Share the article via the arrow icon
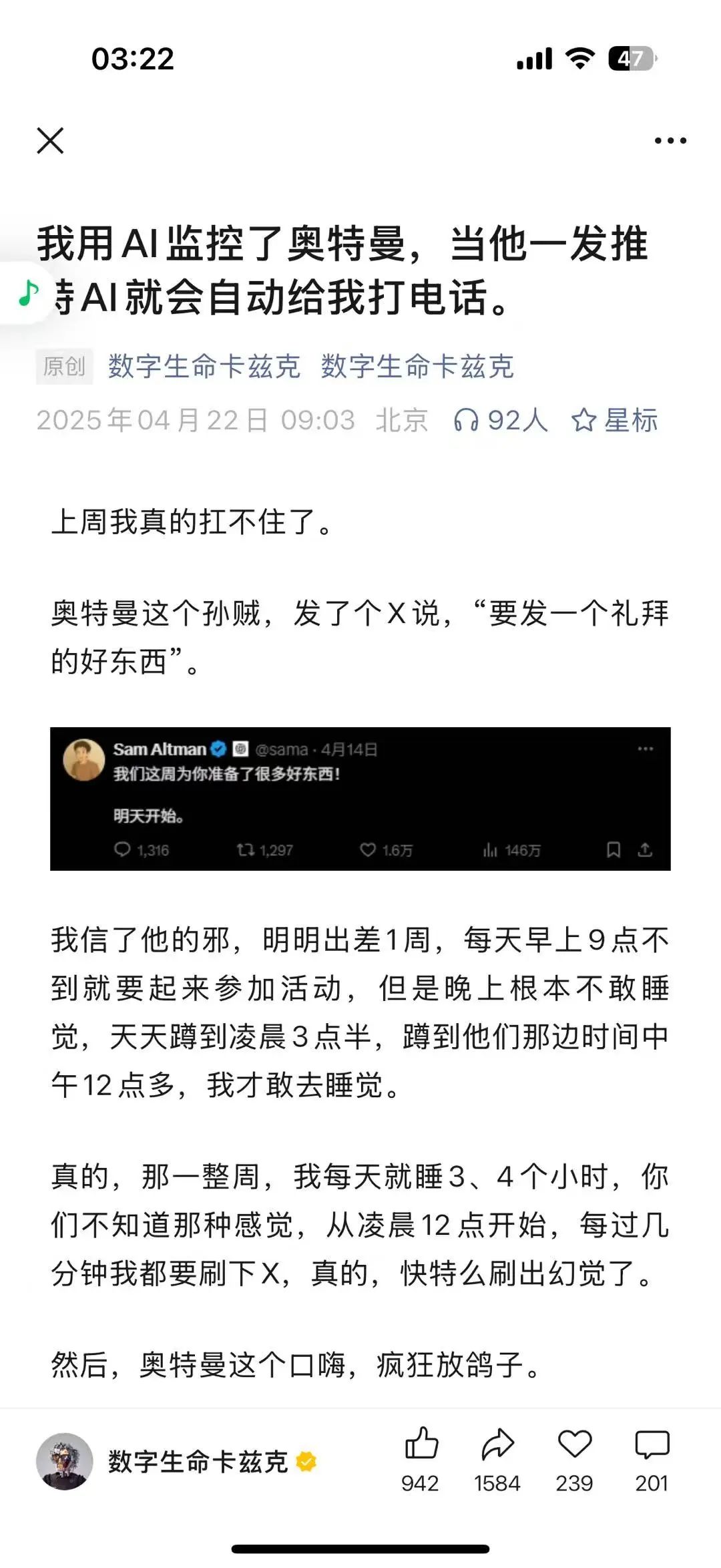The width and height of the screenshot is (721, 1568). [497, 1459]
